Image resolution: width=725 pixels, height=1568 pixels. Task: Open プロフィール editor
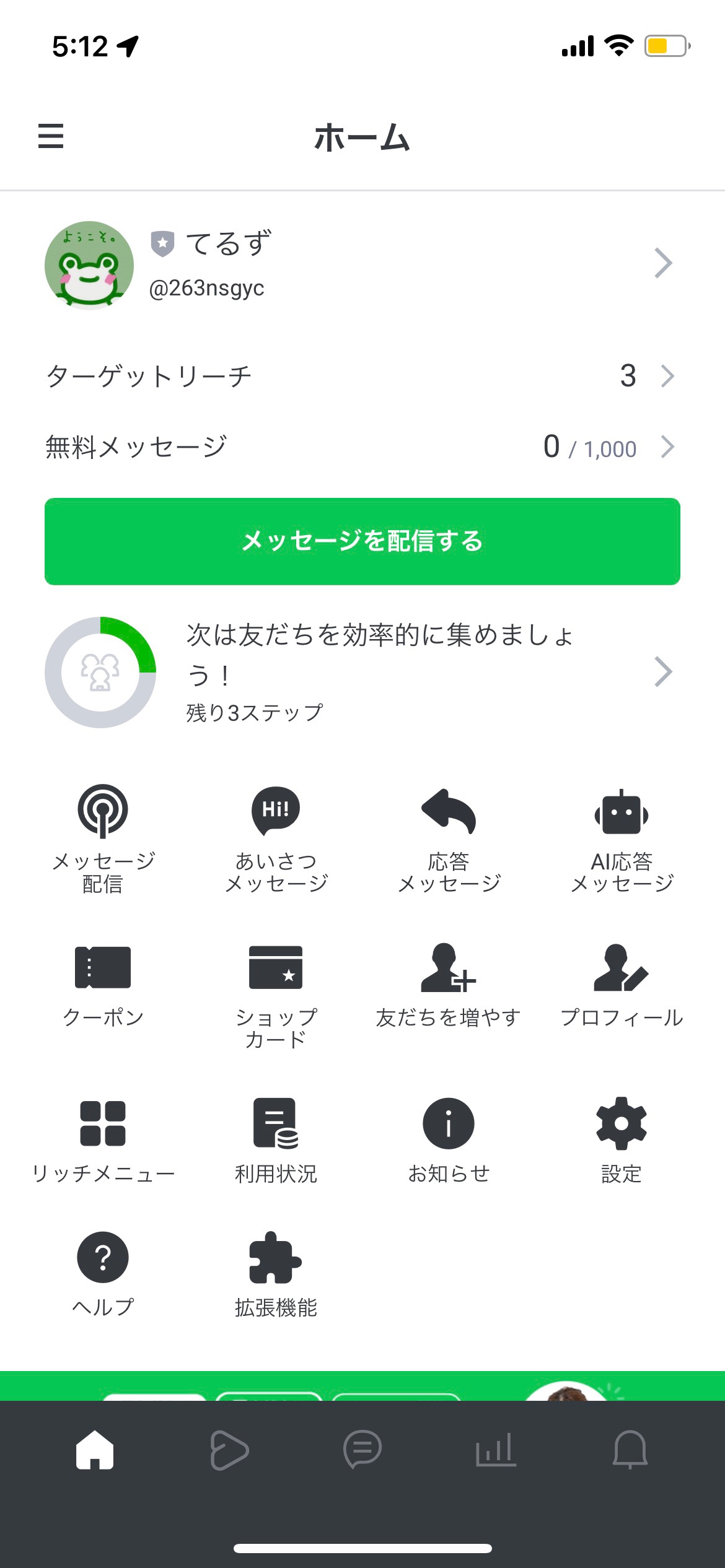click(622, 985)
